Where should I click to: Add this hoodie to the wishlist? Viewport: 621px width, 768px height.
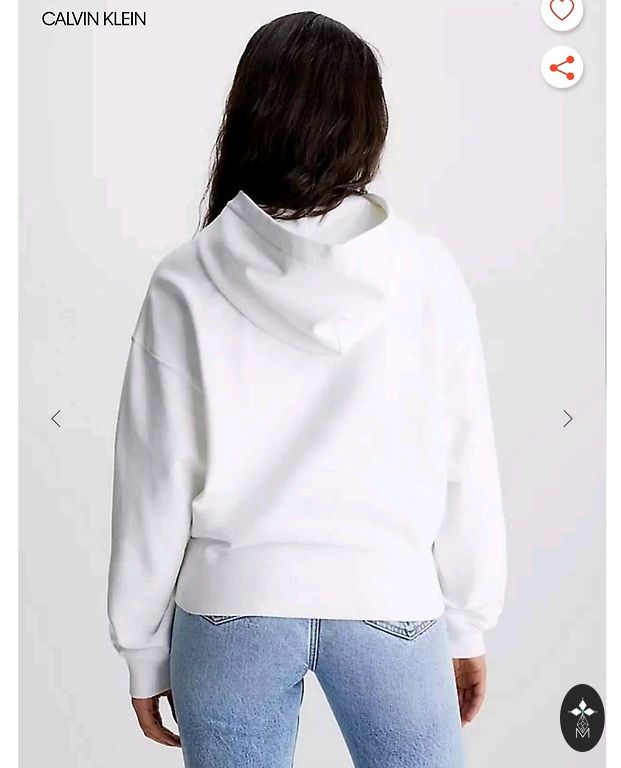(562, 11)
